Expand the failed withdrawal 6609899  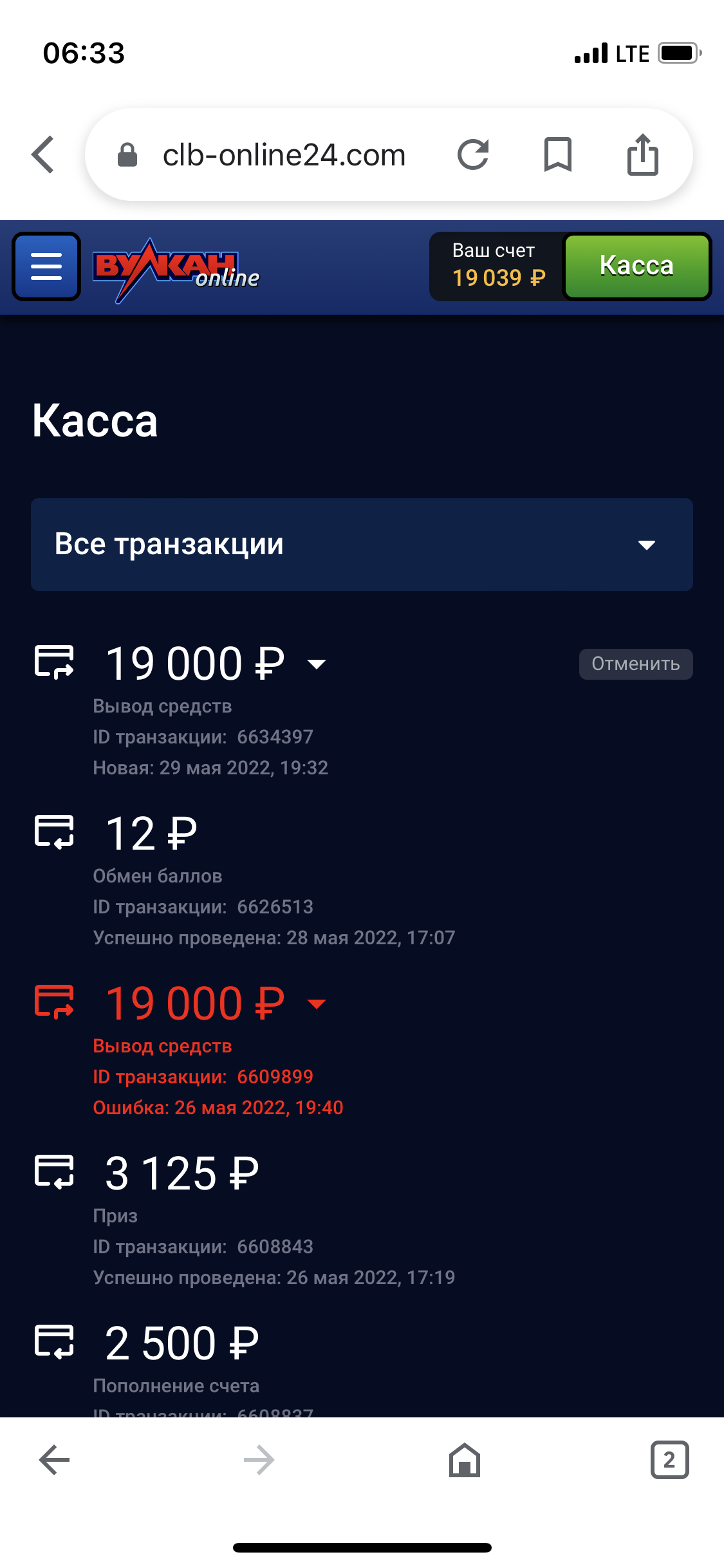(317, 1003)
